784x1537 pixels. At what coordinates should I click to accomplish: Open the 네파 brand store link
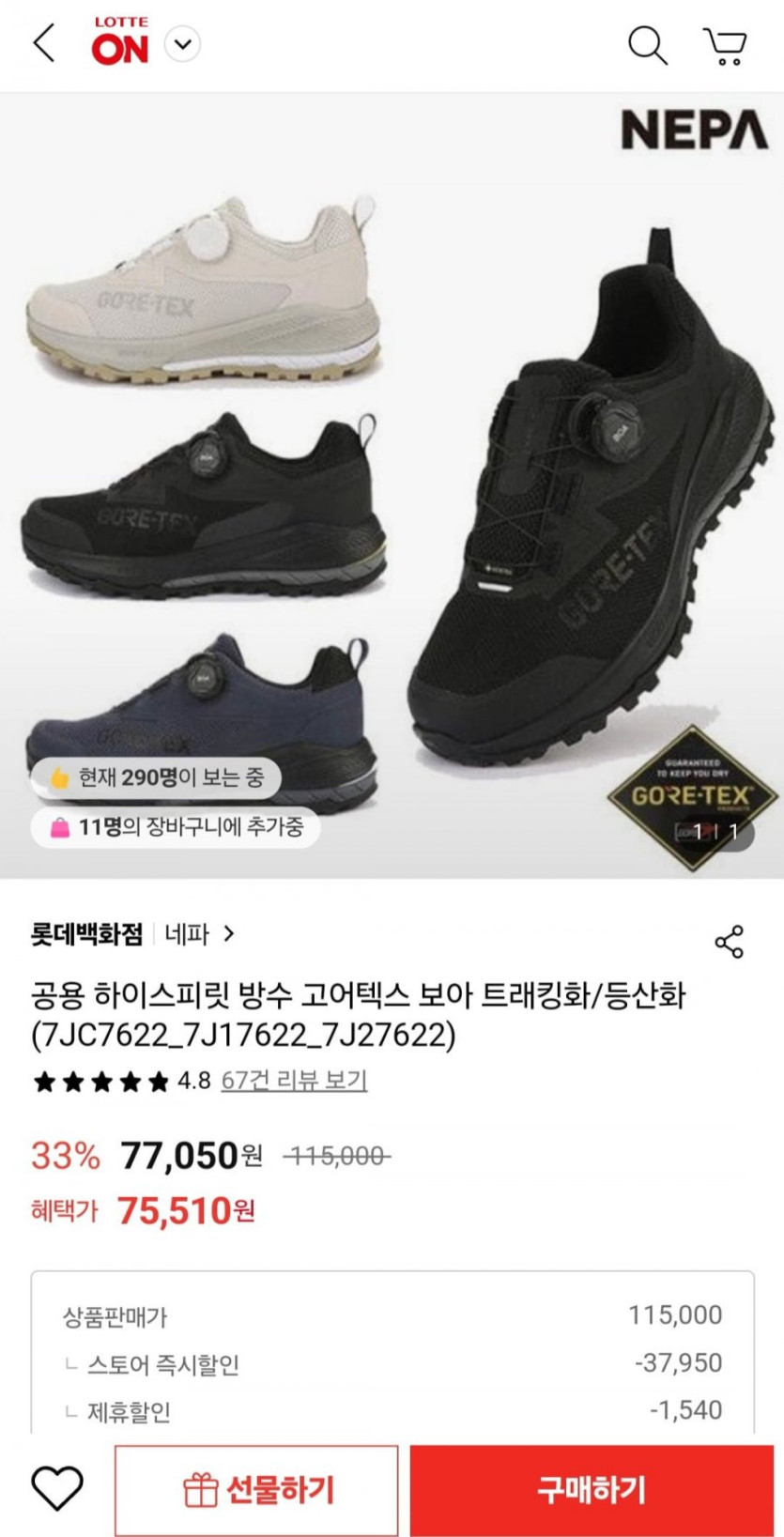(199, 934)
